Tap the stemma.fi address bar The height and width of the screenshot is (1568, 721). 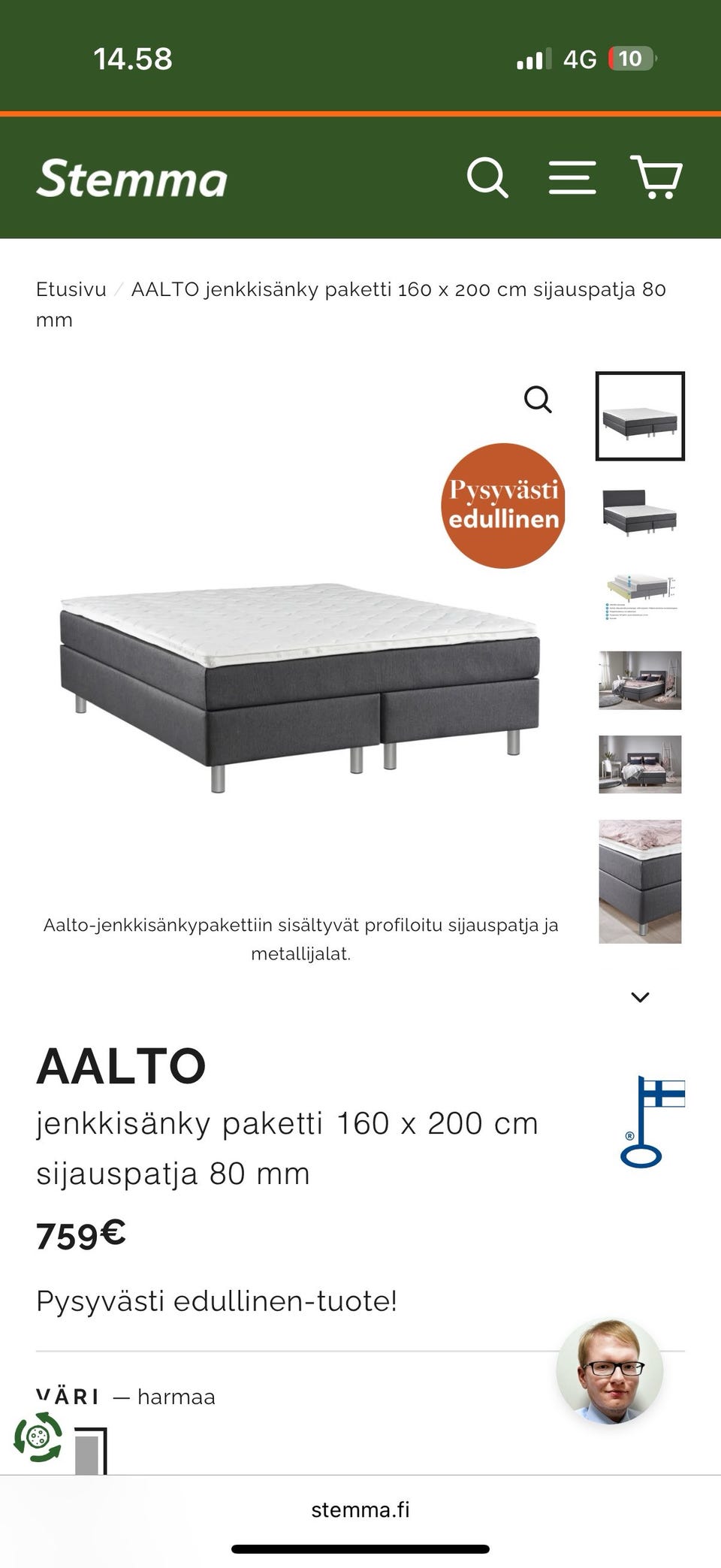coord(360,1509)
